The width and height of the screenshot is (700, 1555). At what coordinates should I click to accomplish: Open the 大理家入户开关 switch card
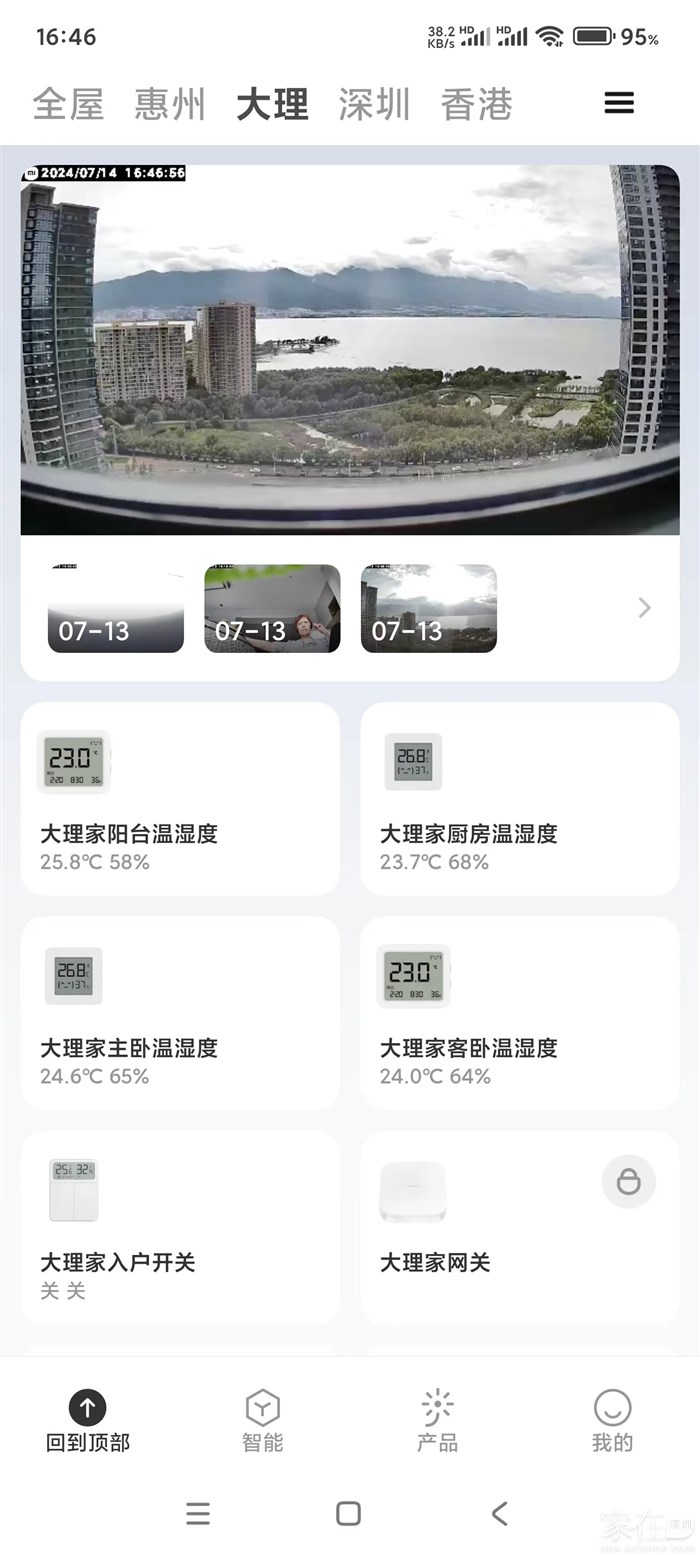(x=180, y=1226)
